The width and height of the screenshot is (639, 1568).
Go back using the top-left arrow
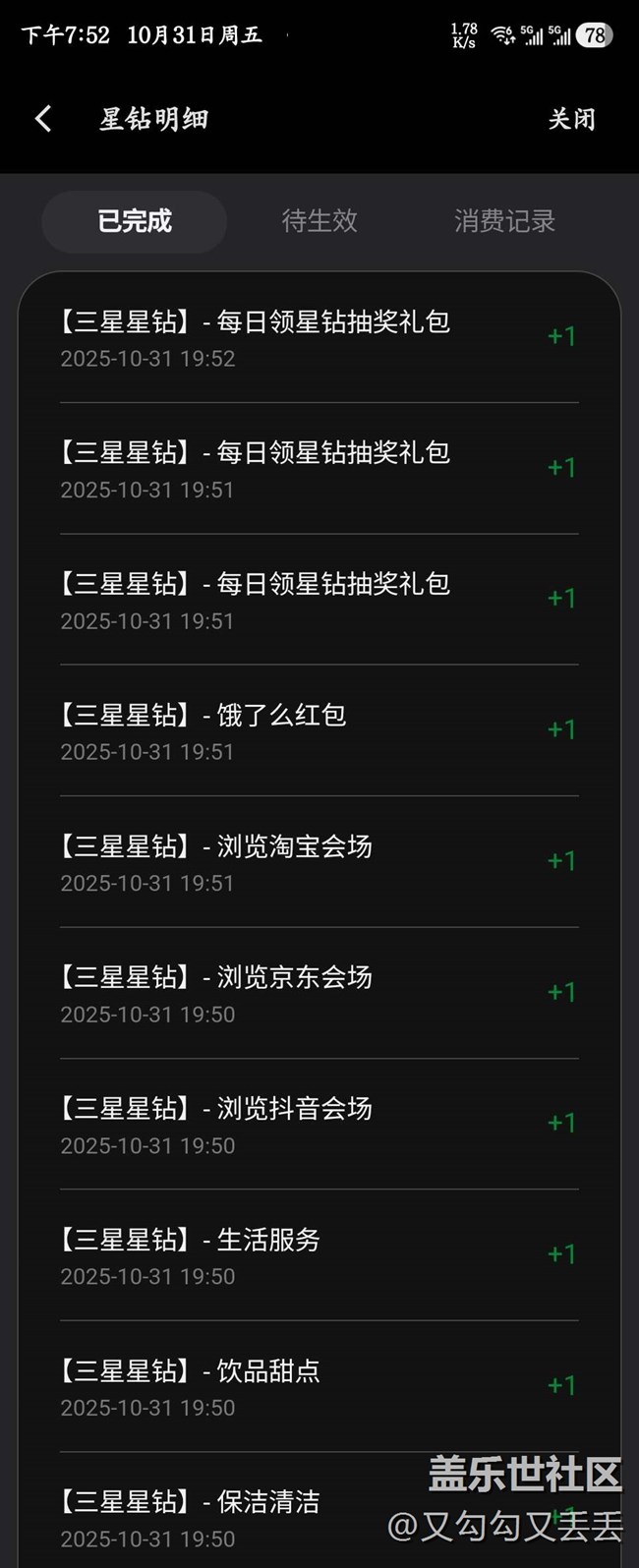43,120
